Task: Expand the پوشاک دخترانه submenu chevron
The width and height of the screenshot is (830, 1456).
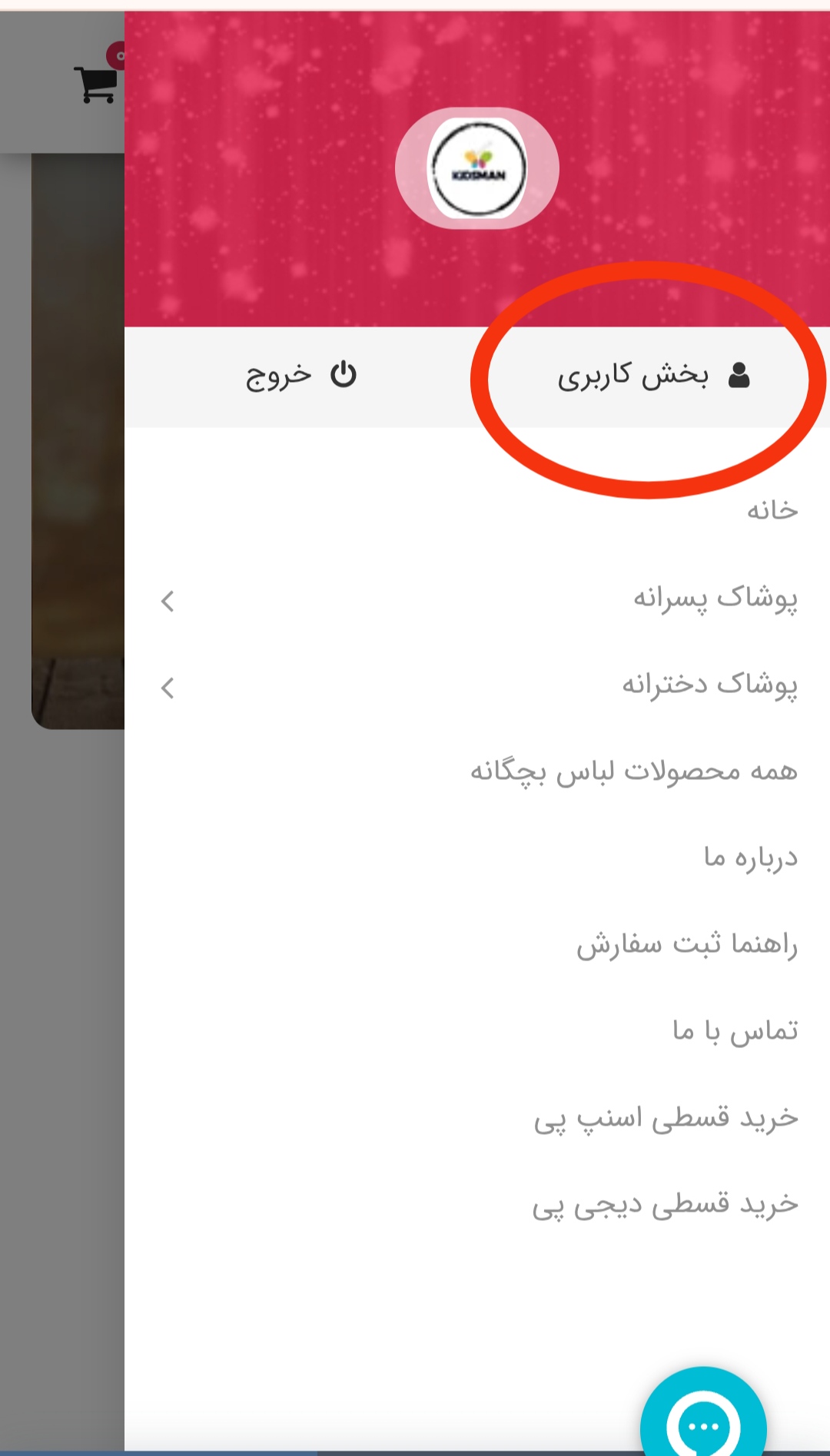Action: (168, 688)
